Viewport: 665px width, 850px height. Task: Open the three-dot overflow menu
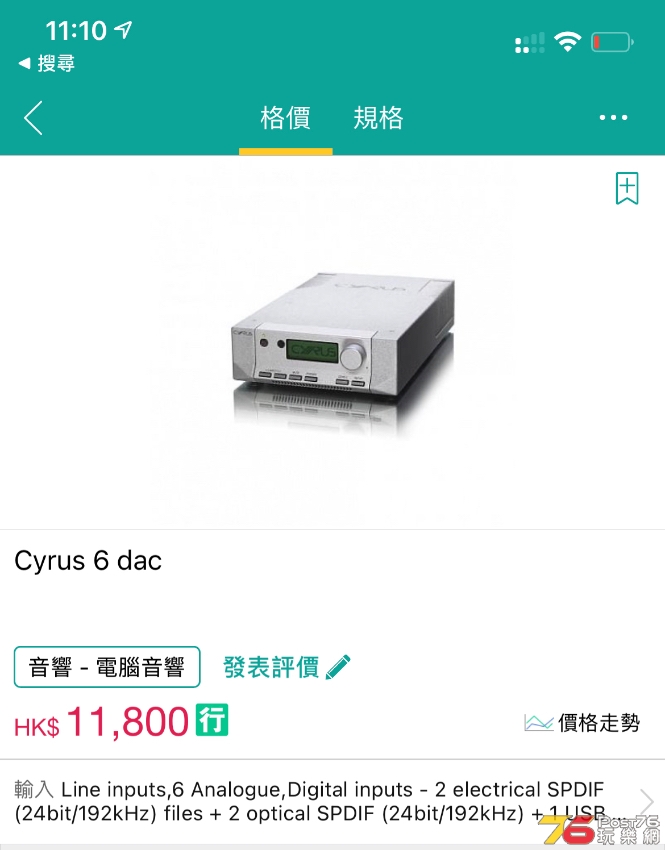point(613,118)
